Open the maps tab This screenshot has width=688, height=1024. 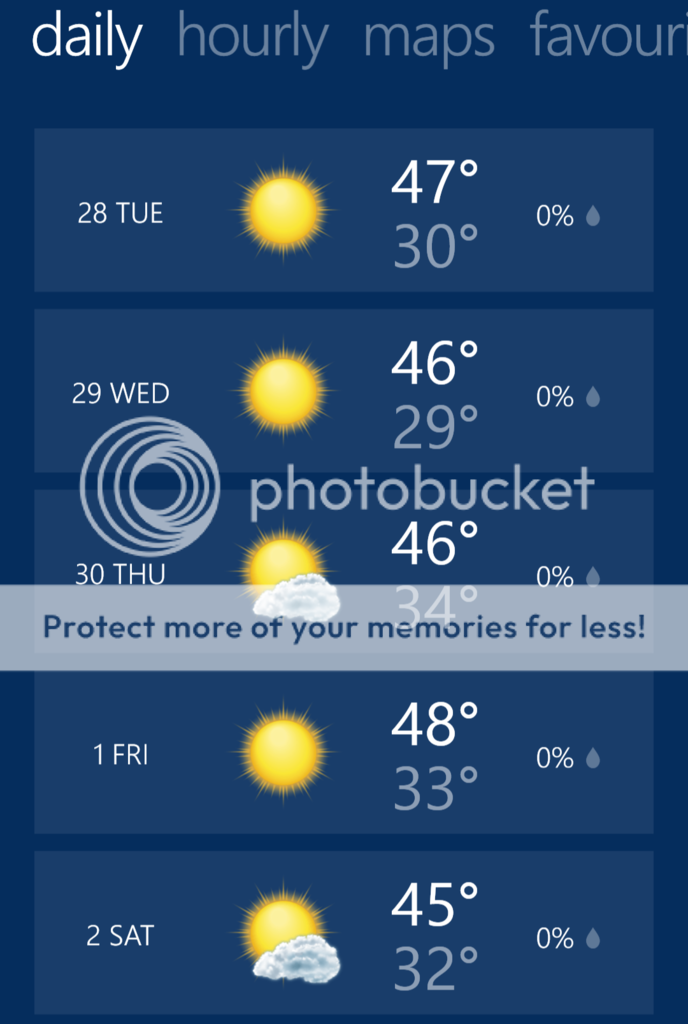pyautogui.click(x=429, y=38)
